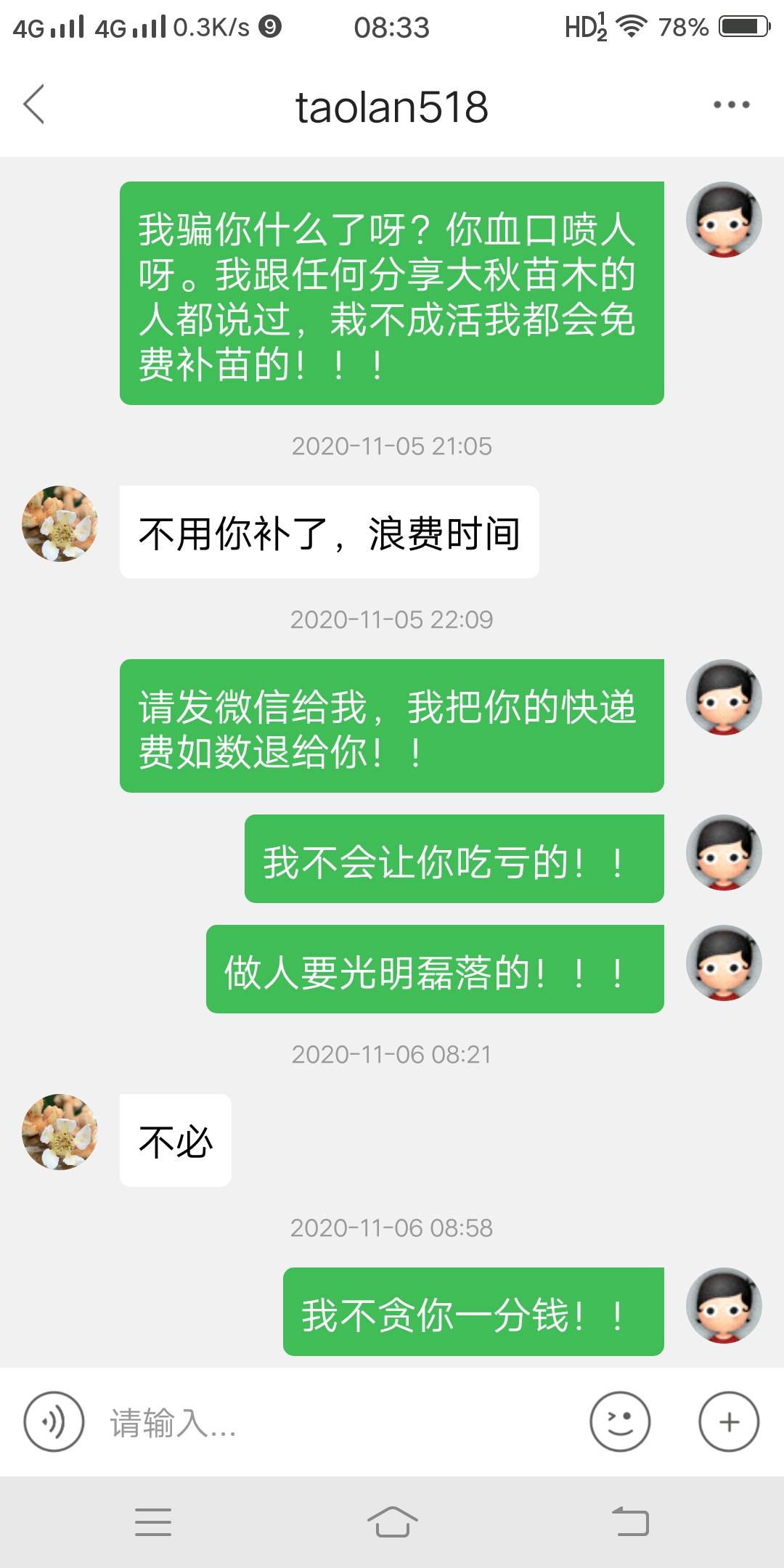Switch to voice message input

coord(54,1421)
